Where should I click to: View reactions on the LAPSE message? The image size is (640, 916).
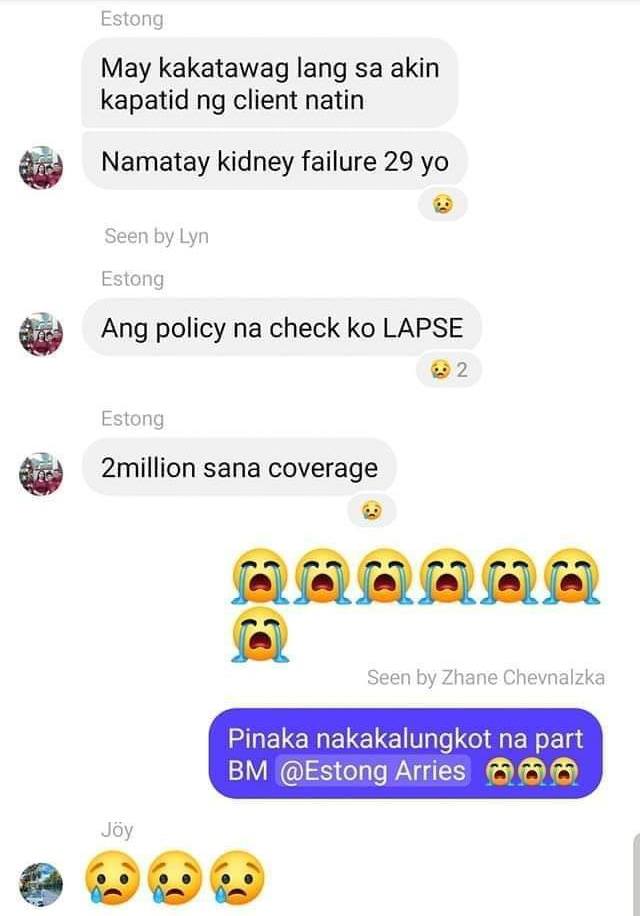[448, 370]
